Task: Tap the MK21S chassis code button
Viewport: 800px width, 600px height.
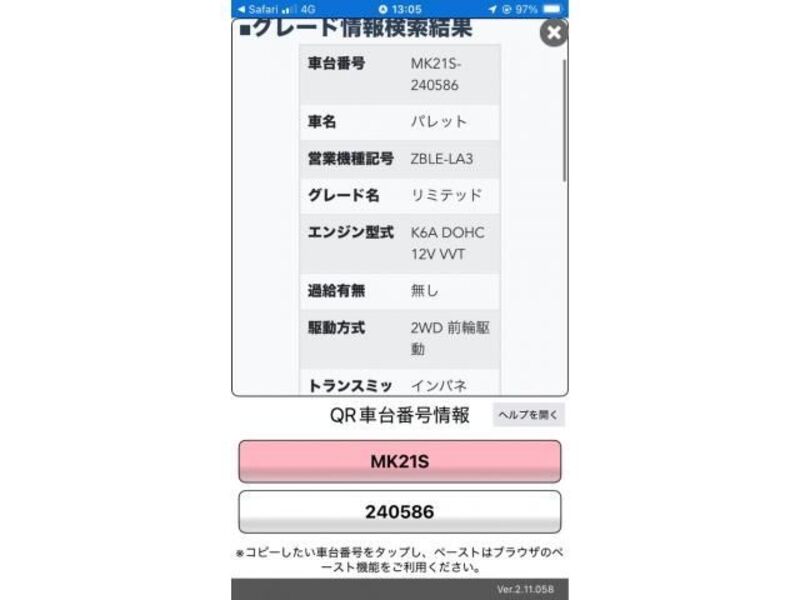Action: pos(399,461)
